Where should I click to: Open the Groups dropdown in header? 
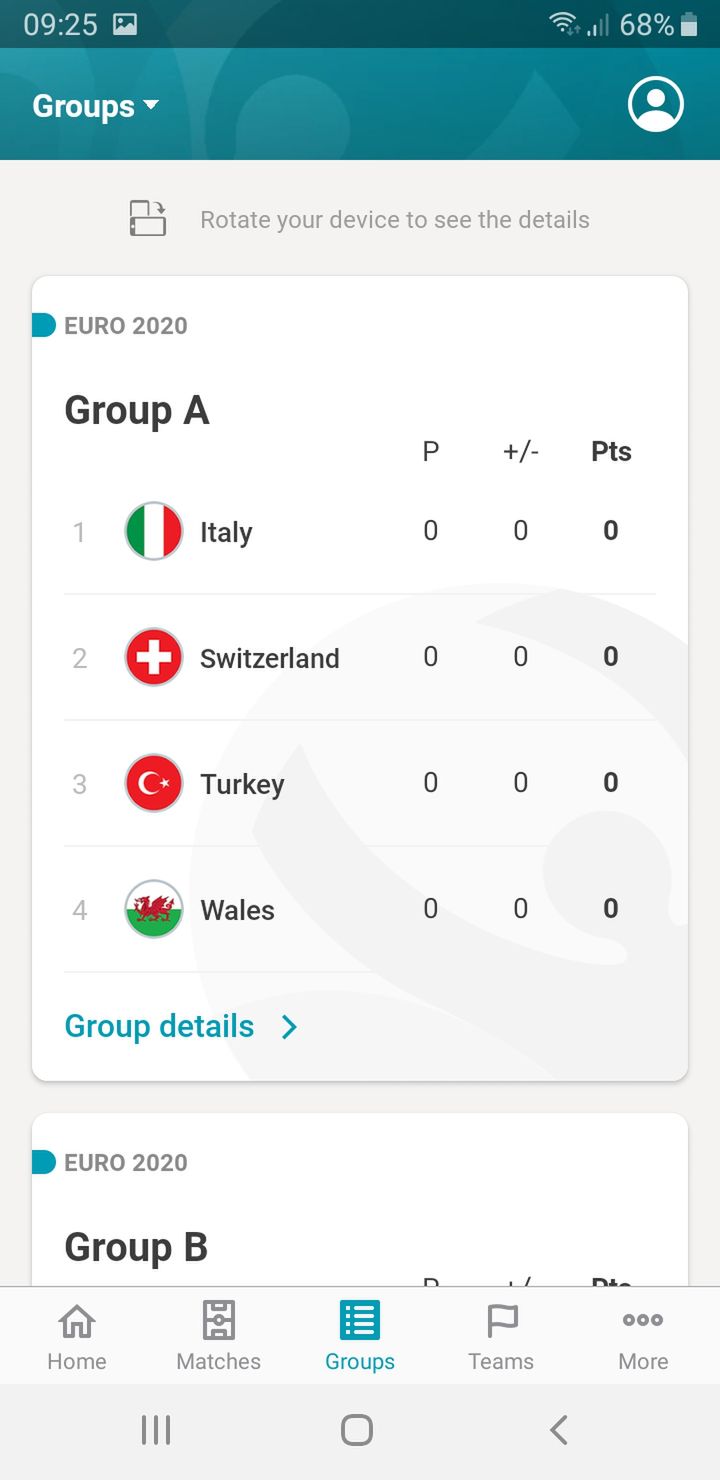pos(96,106)
